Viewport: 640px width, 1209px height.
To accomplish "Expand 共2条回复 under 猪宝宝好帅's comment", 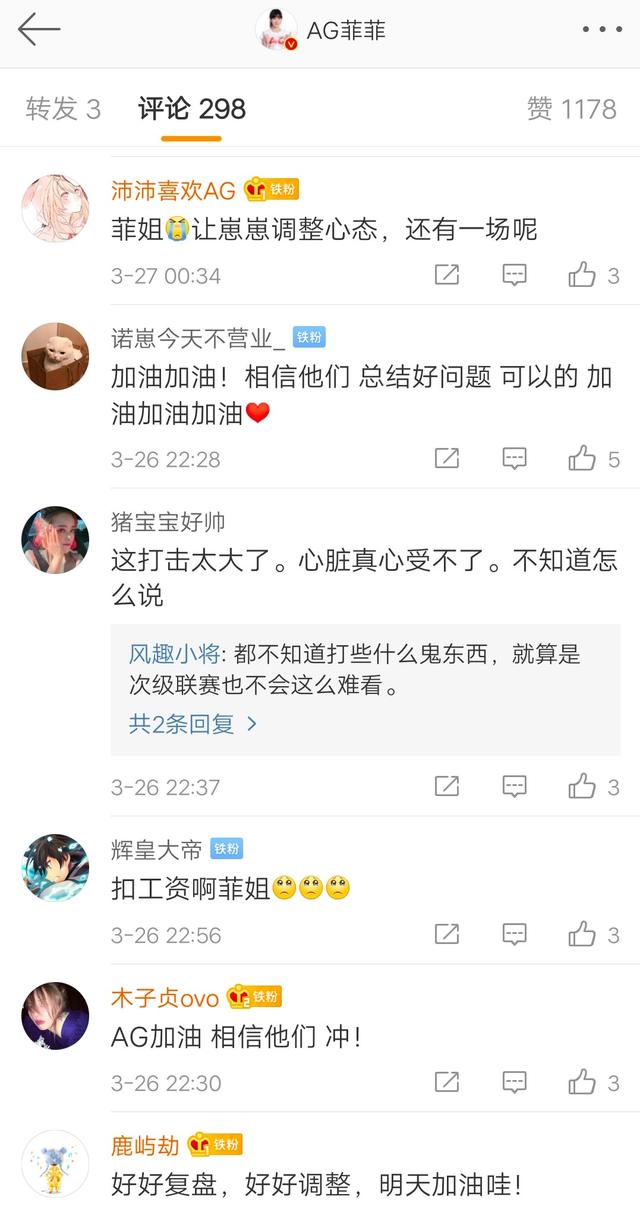I will tap(193, 723).
